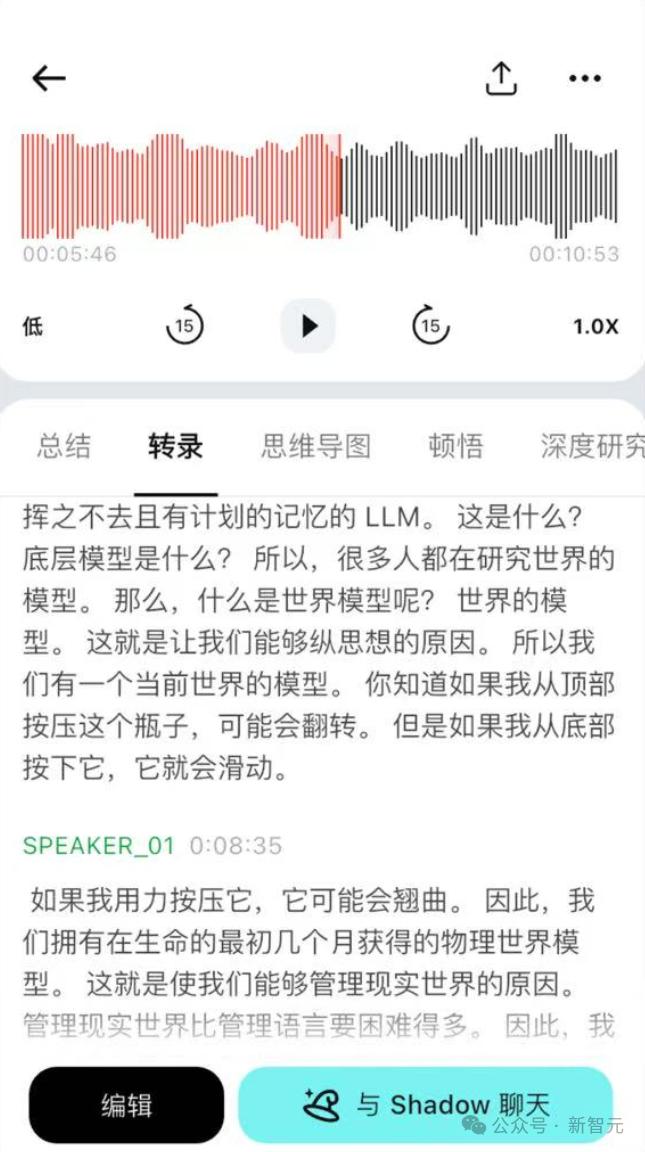Start chatting with Shadow
Screen dimensions: 645x1152
pos(425,1105)
